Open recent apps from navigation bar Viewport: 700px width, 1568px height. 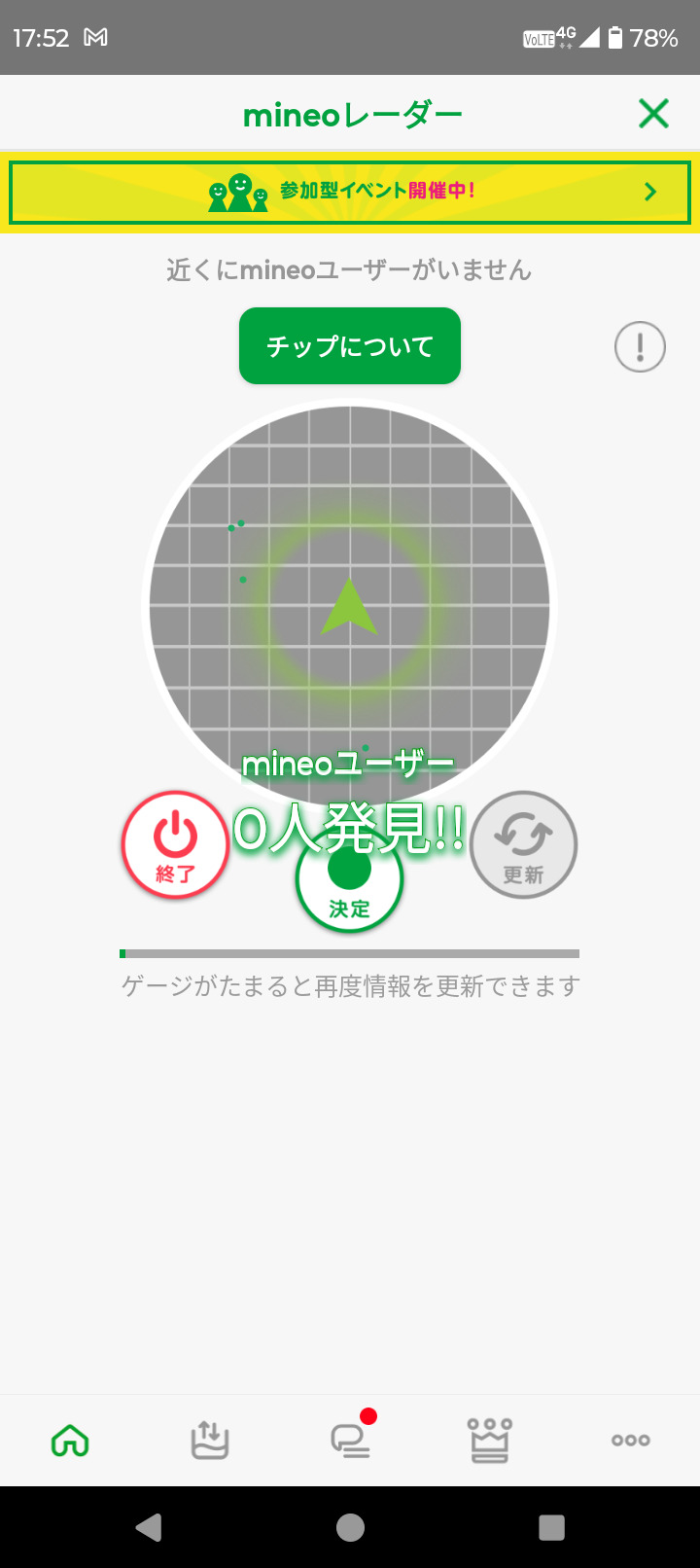click(551, 1527)
